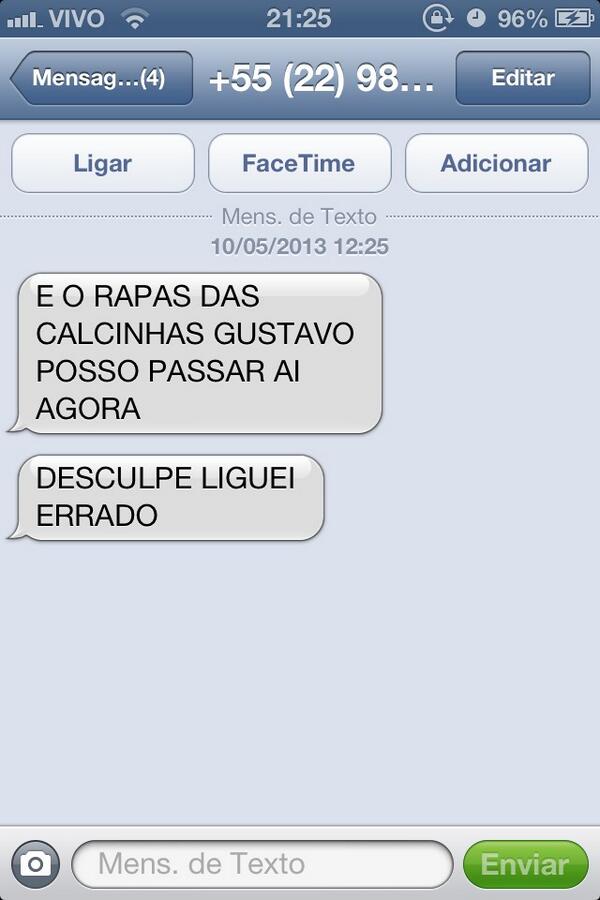600x900 pixels.
Task: Focus the Mens. de Texto field
Action: coord(262,864)
